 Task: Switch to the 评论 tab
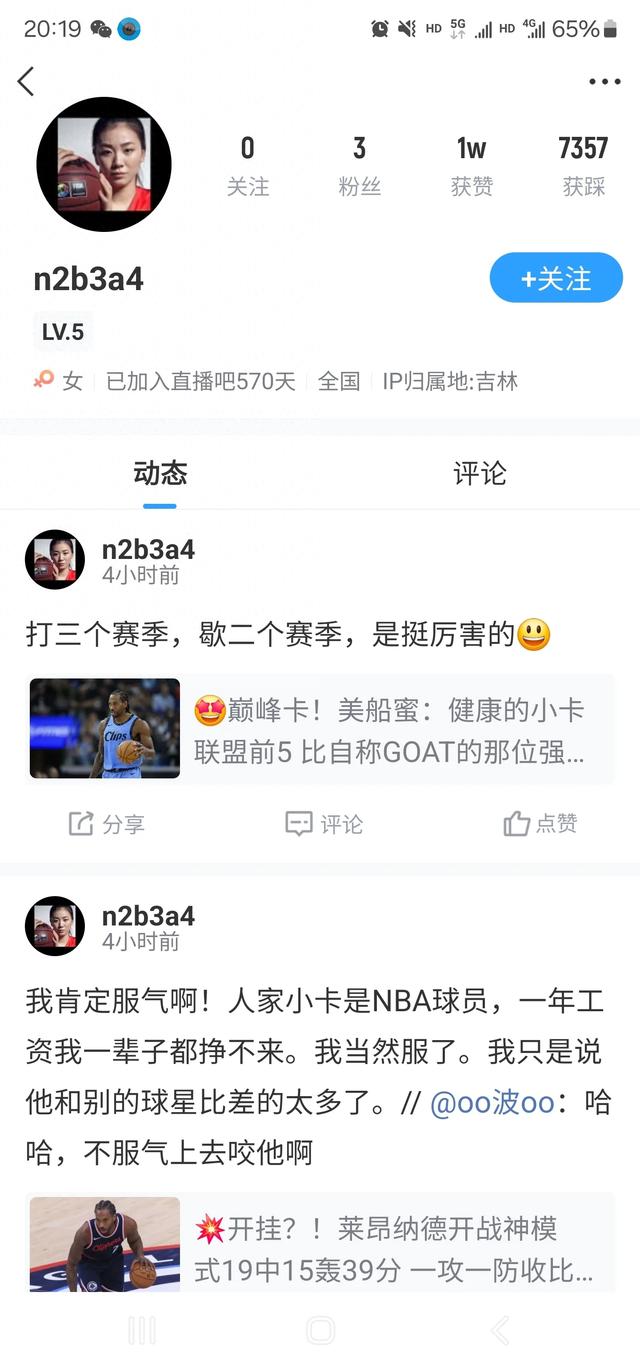tap(480, 473)
